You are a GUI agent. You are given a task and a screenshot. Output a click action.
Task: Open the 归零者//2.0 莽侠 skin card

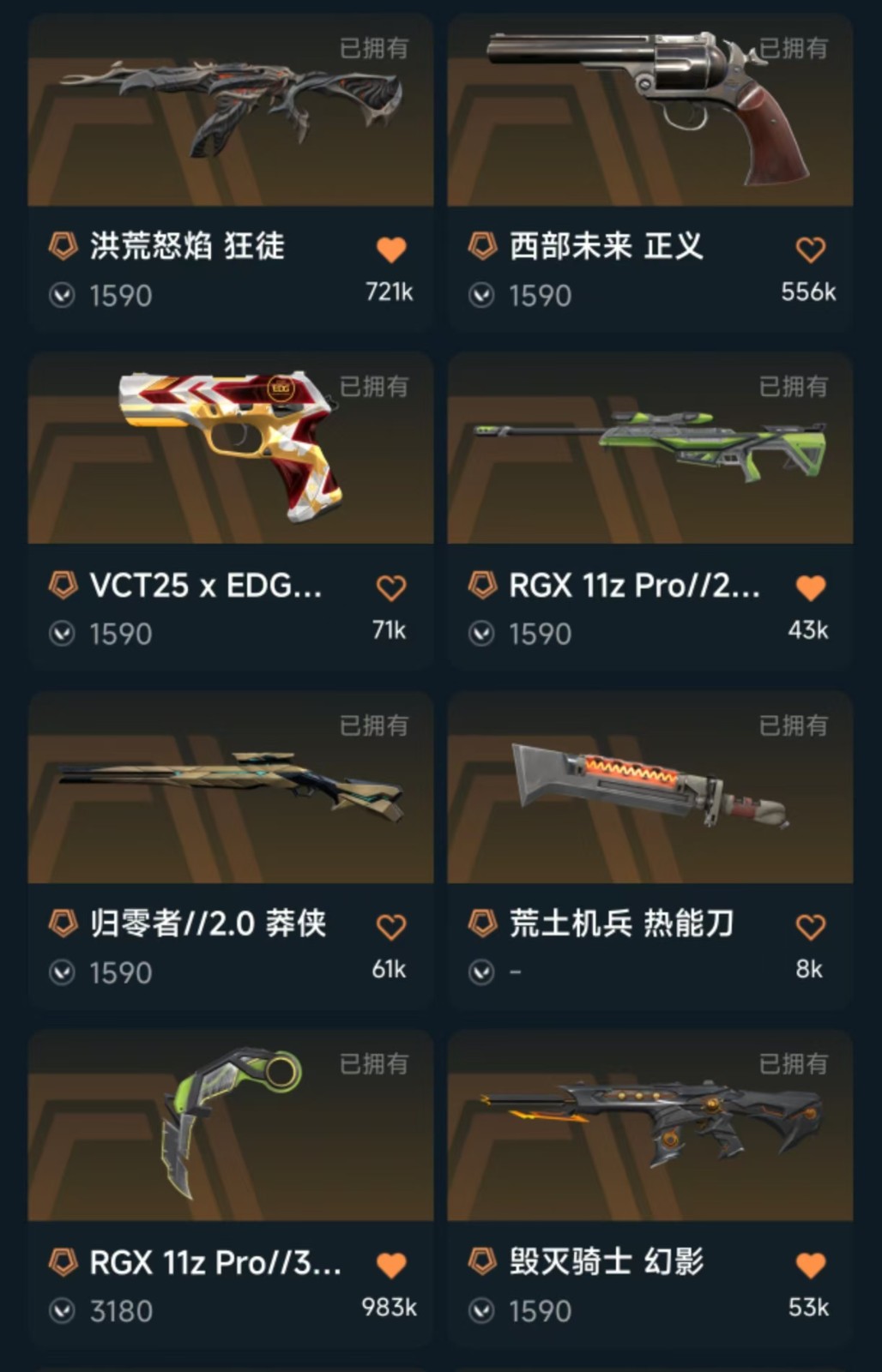pyautogui.click(x=230, y=789)
